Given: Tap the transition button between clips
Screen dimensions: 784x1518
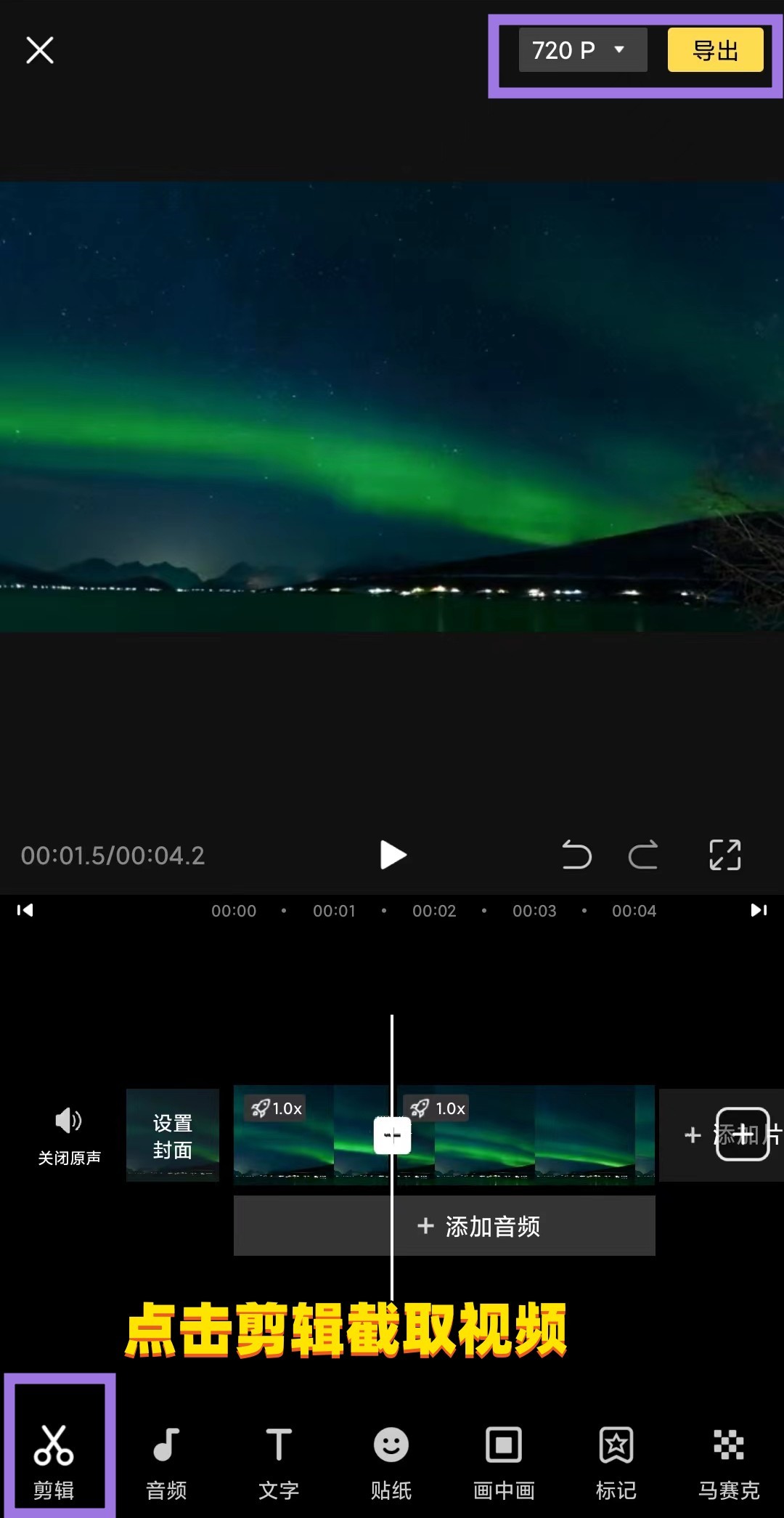Looking at the screenshot, I should (x=392, y=1135).
